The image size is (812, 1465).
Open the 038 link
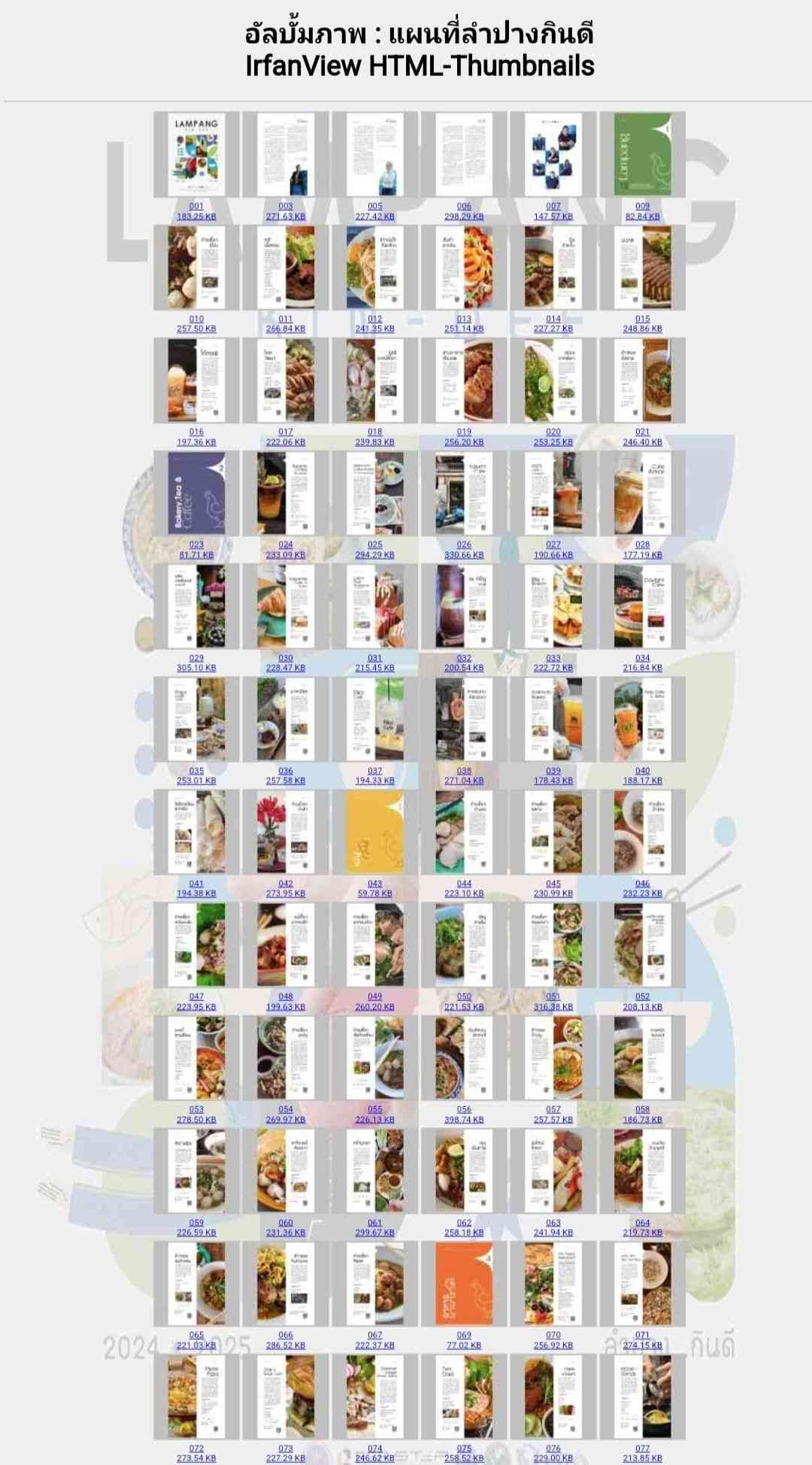[x=464, y=771]
